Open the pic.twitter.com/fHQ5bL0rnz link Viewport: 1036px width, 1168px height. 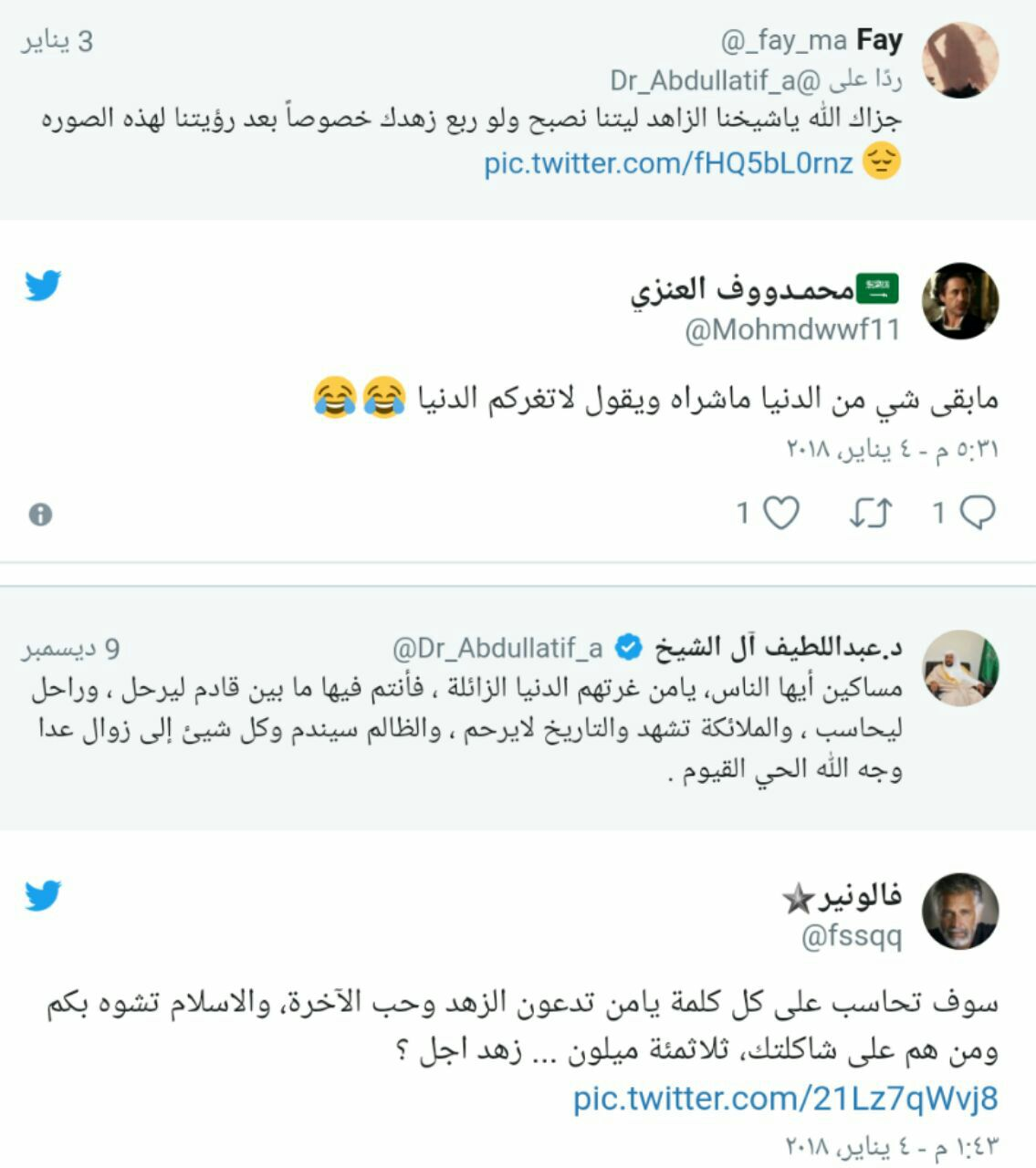click(x=668, y=163)
